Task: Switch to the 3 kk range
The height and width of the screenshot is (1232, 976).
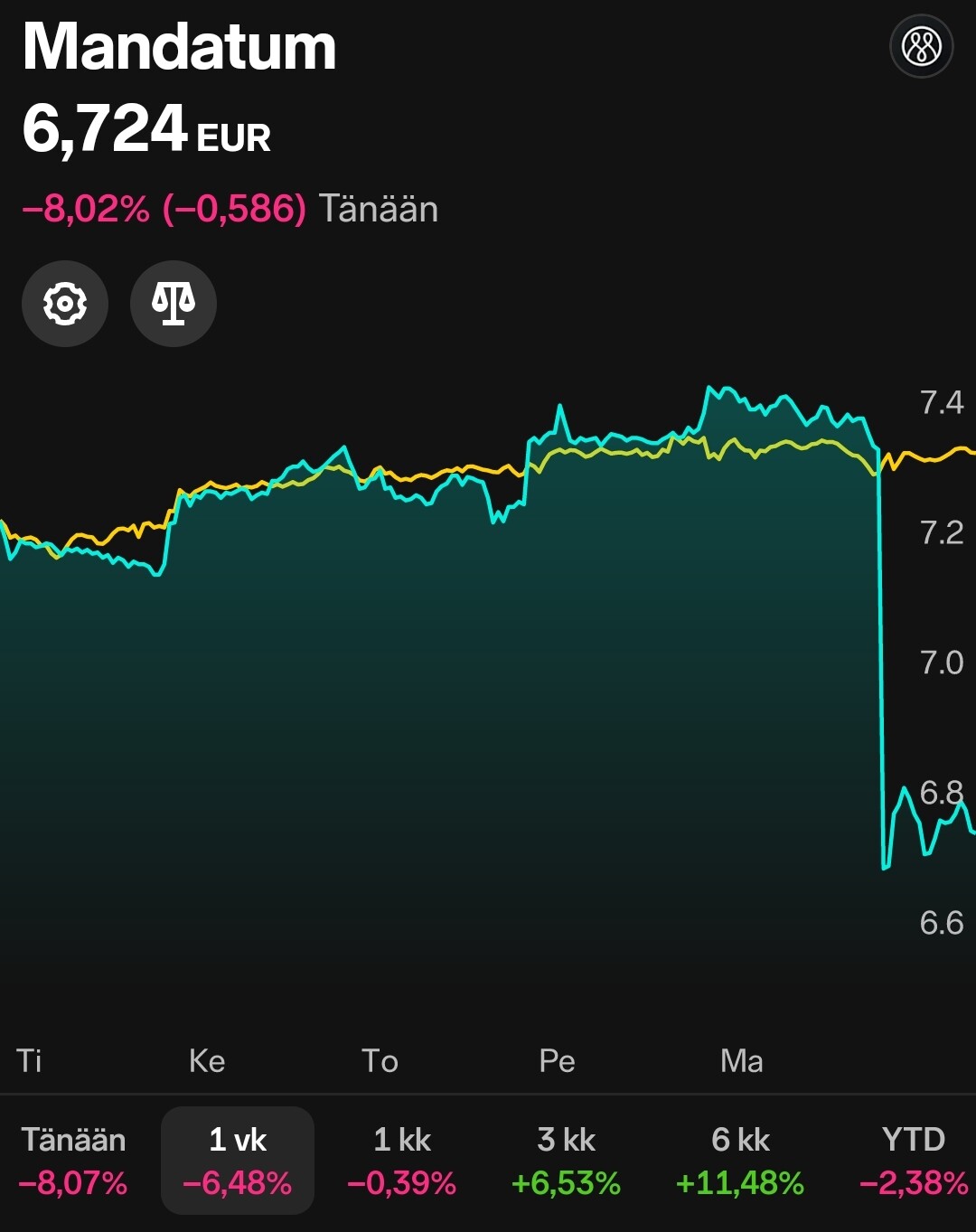Action: click(567, 1160)
